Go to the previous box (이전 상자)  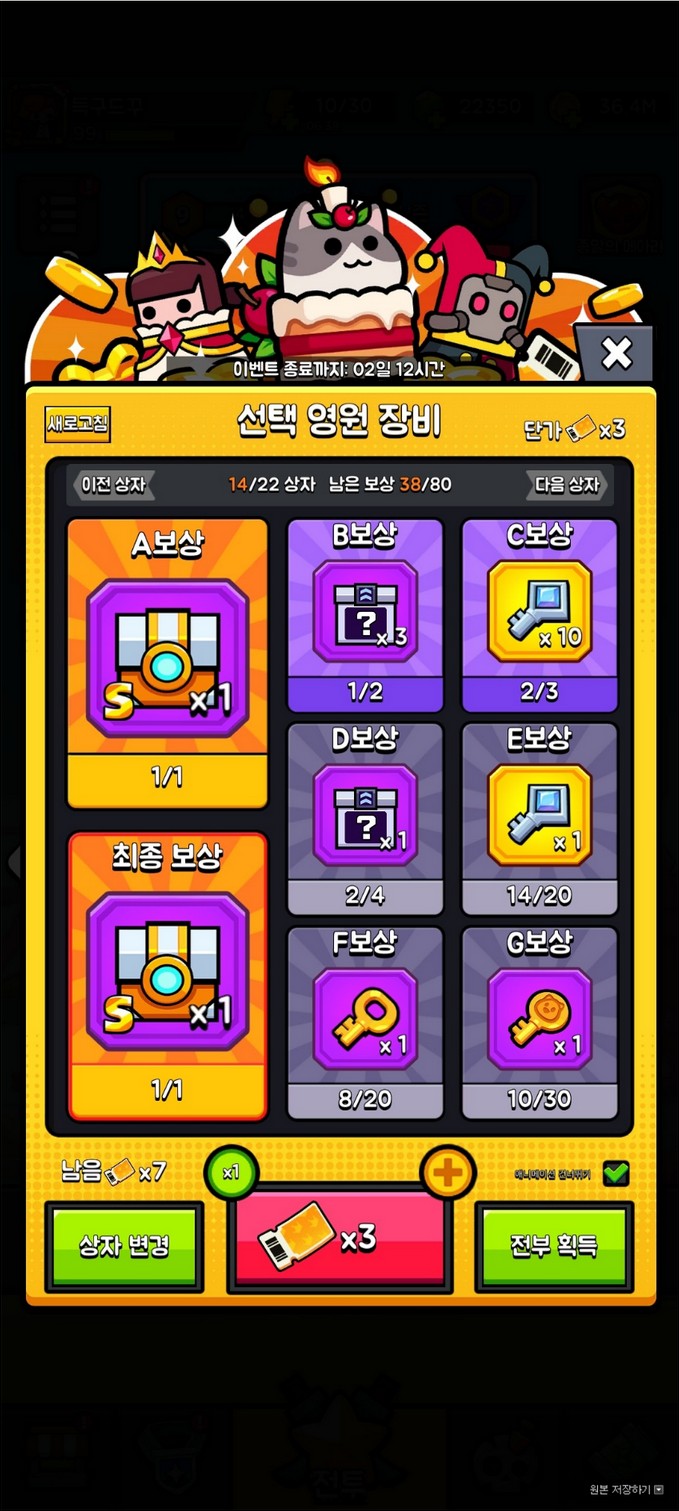pyautogui.click(x=113, y=485)
